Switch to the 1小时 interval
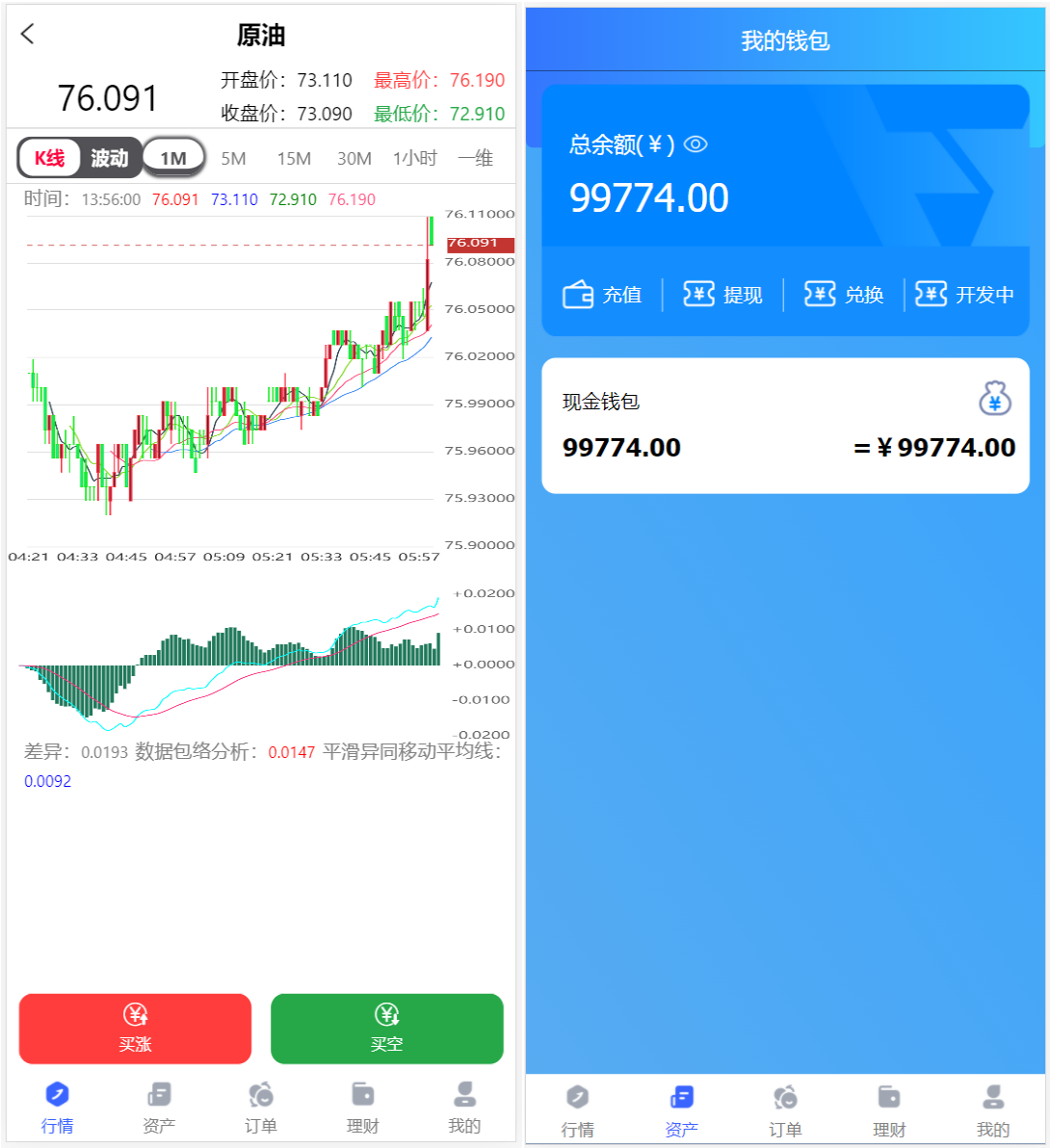 point(415,158)
